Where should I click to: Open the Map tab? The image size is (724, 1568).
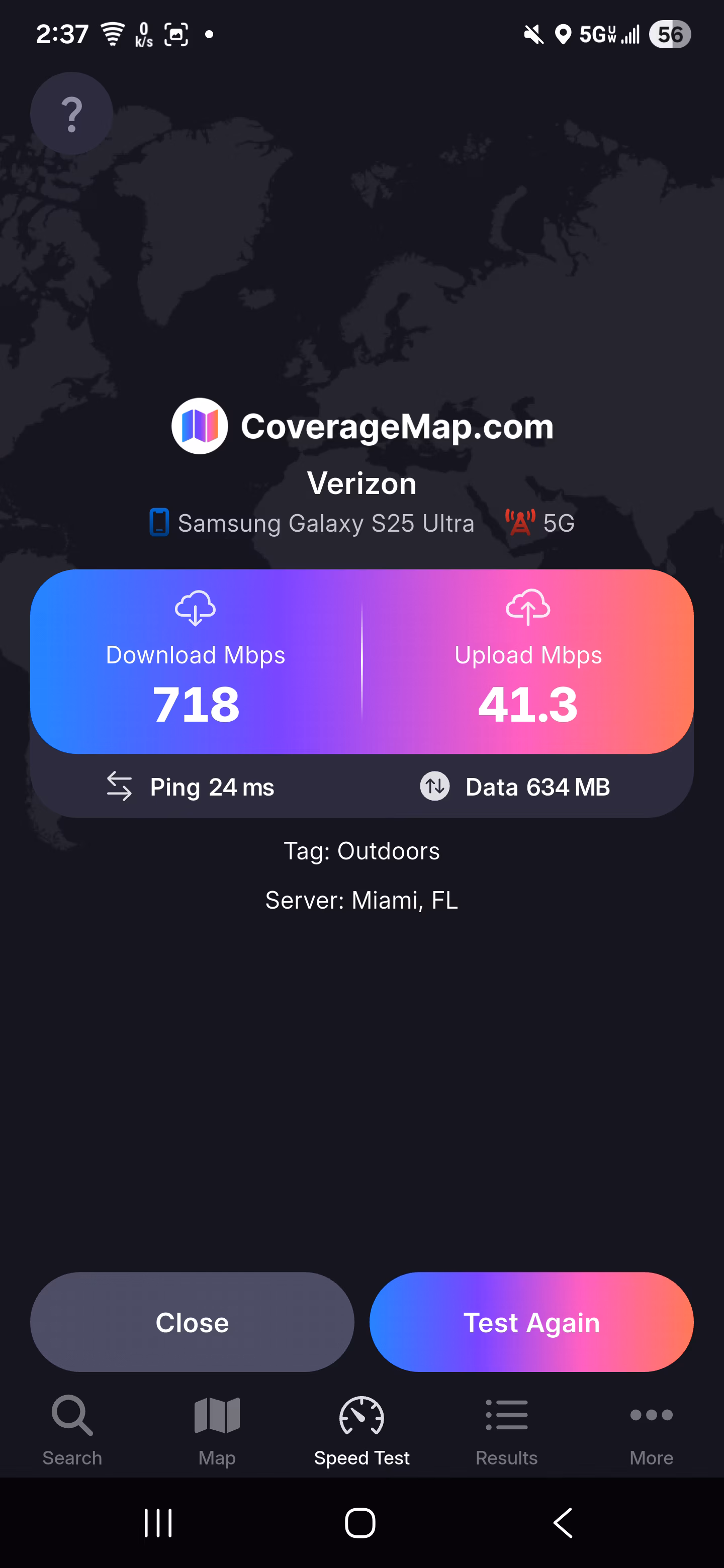coord(217,1429)
